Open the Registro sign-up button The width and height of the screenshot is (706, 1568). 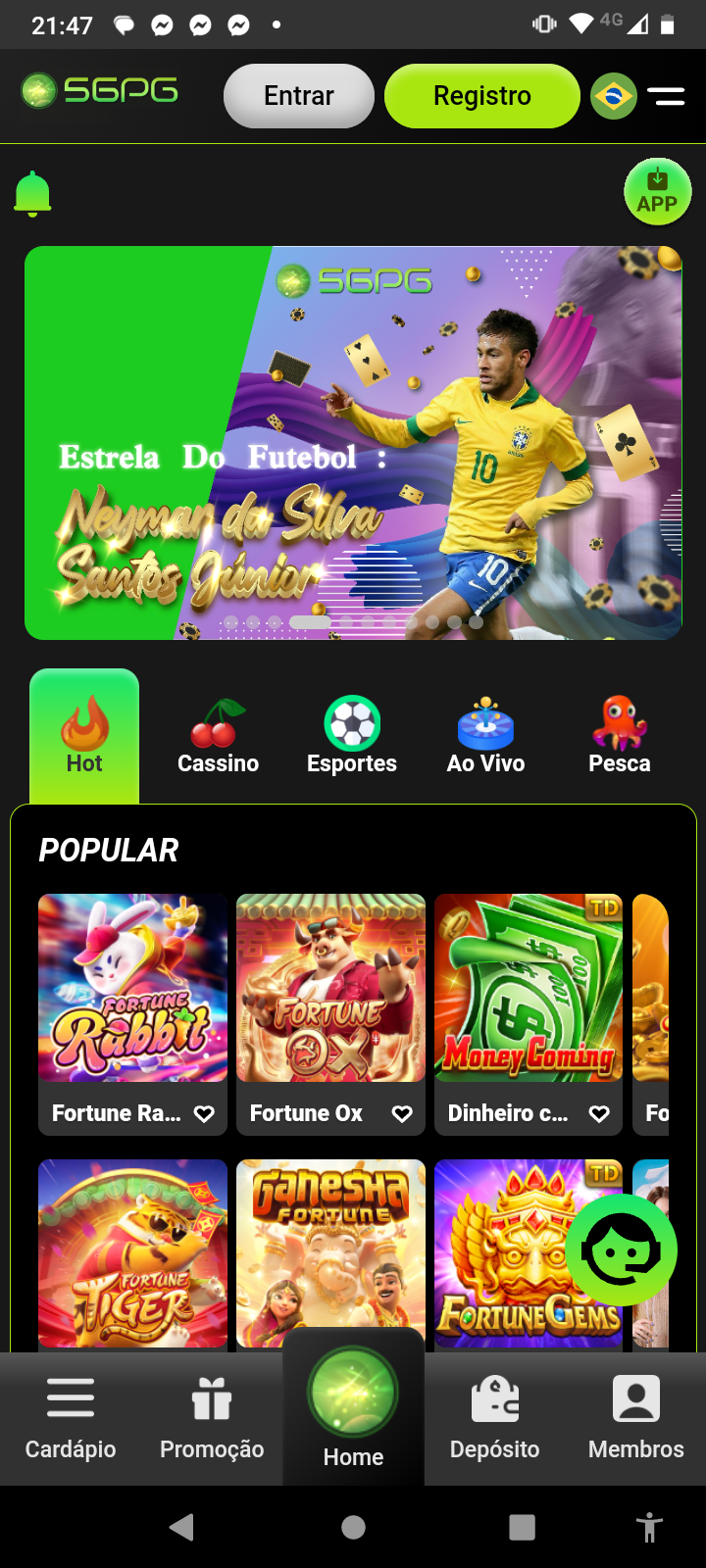coord(481,96)
